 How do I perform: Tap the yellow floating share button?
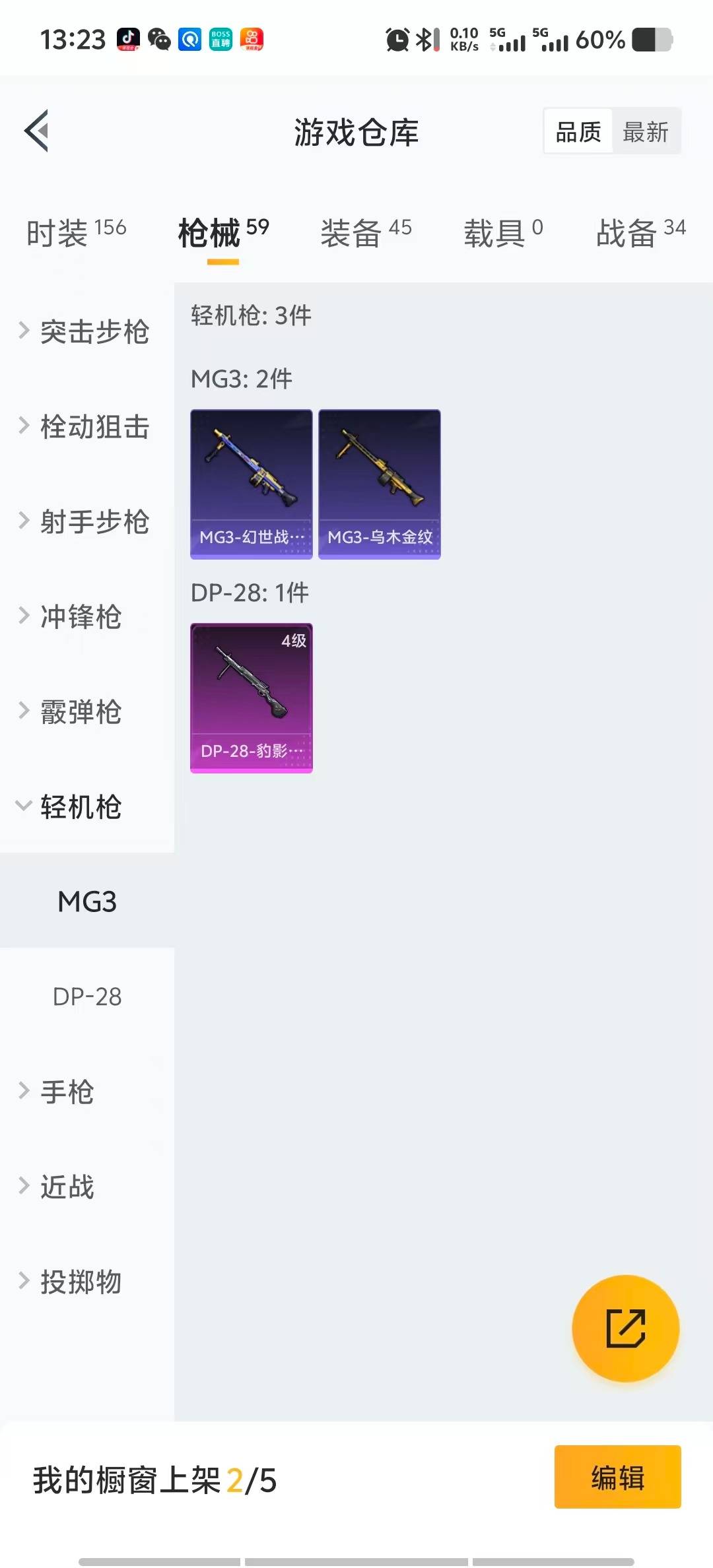click(625, 1328)
